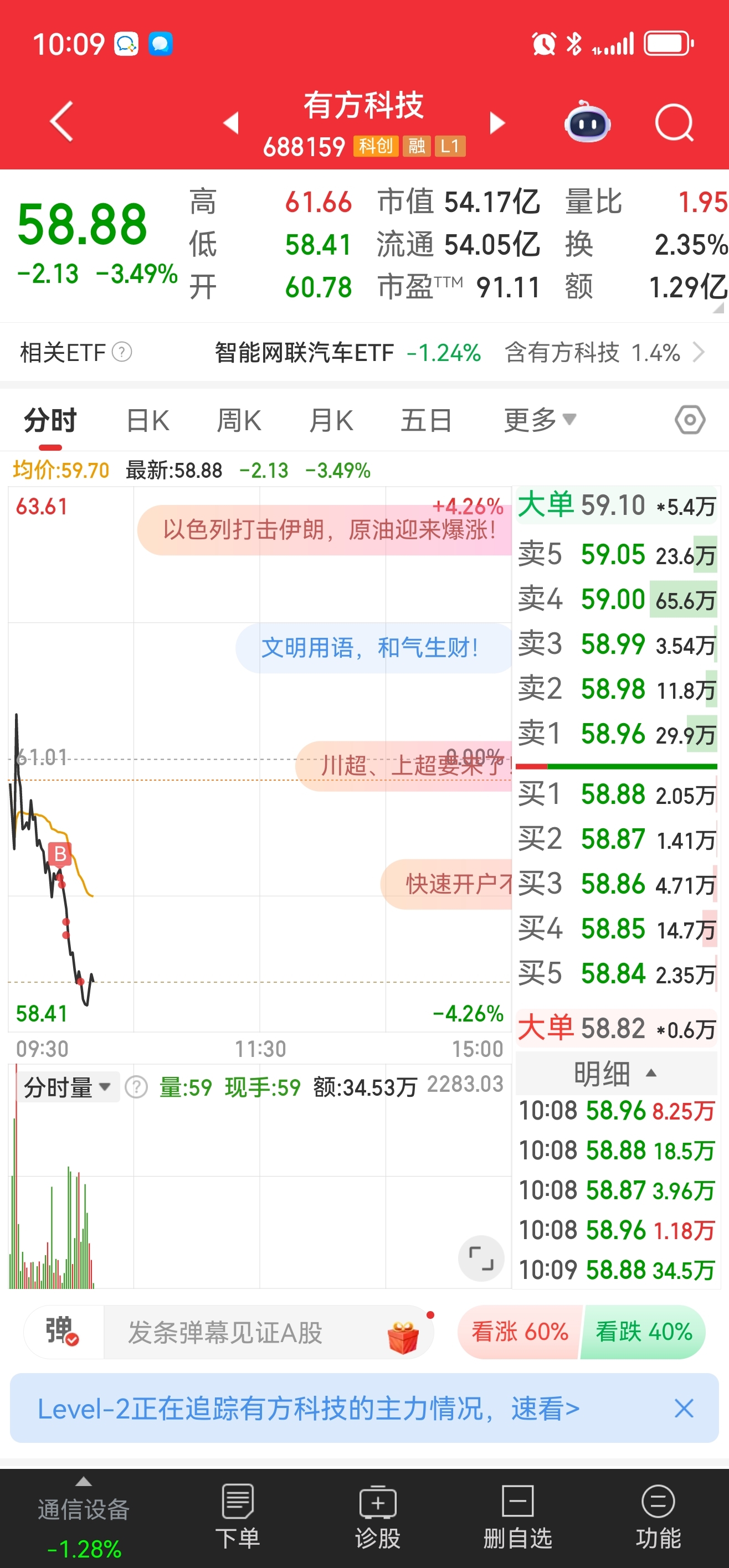The image size is (729, 1568).
Task: Go back using the header arrow
Action: tap(61, 122)
